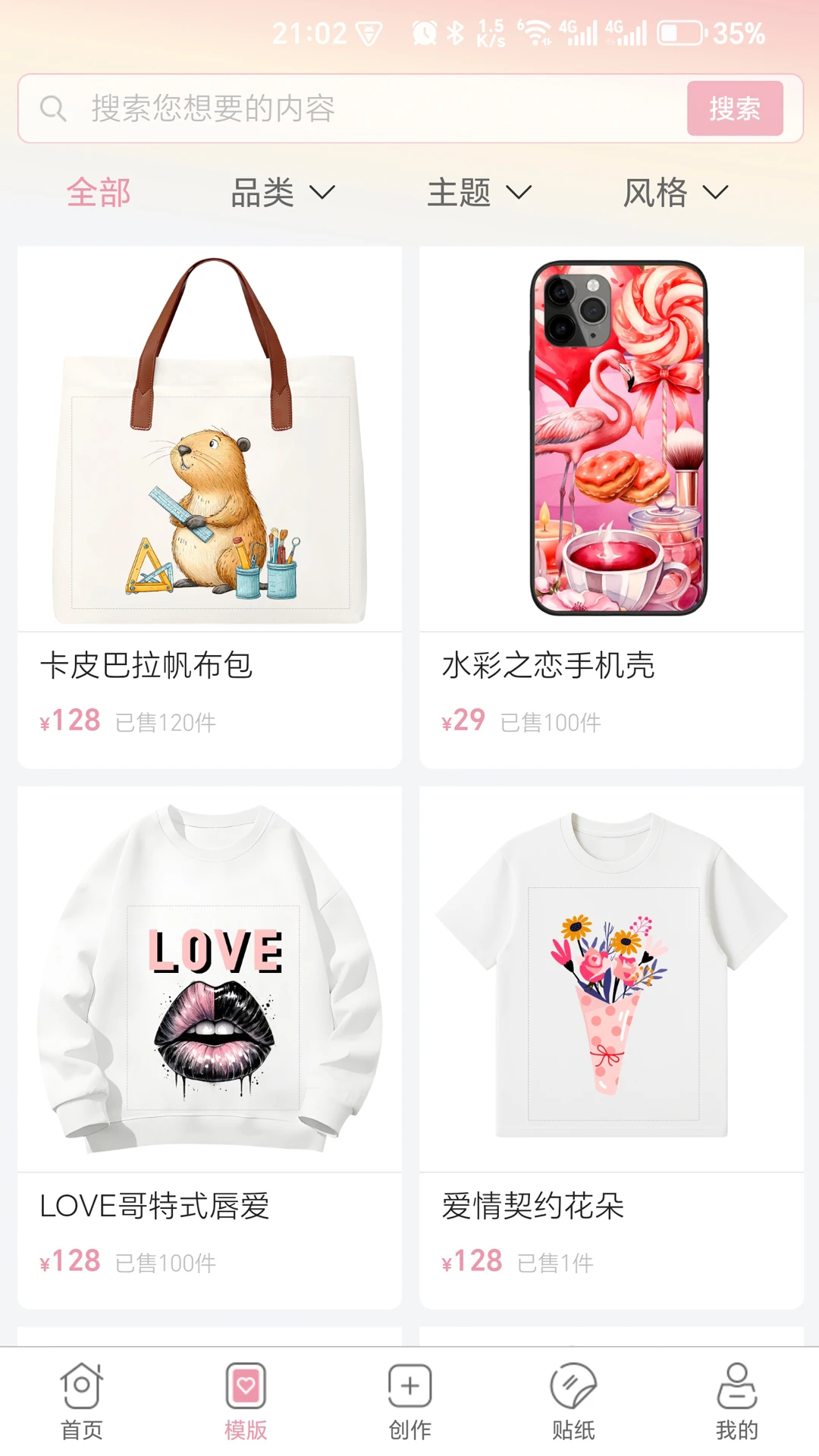The height and width of the screenshot is (1456, 819).
Task: Switch to the 创作 tab
Action: [409, 1401]
